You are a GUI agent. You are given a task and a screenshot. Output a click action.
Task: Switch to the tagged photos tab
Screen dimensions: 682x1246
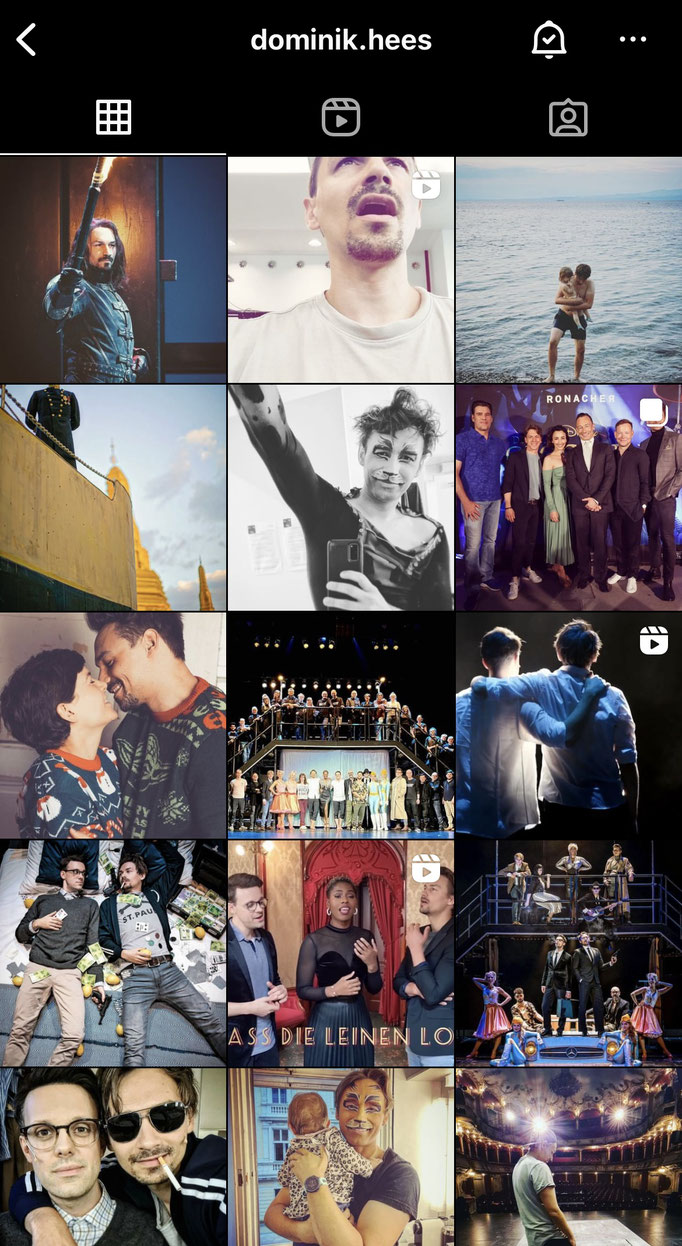pyautogui.click(x=568, y=118)
